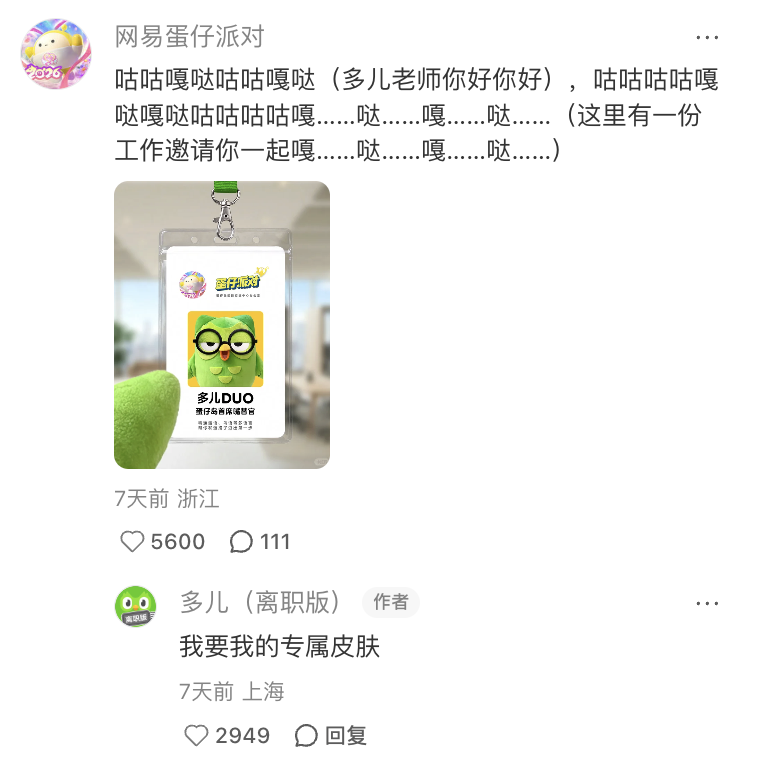Open the 网易蛋仔派对 username link

[190, 38]
